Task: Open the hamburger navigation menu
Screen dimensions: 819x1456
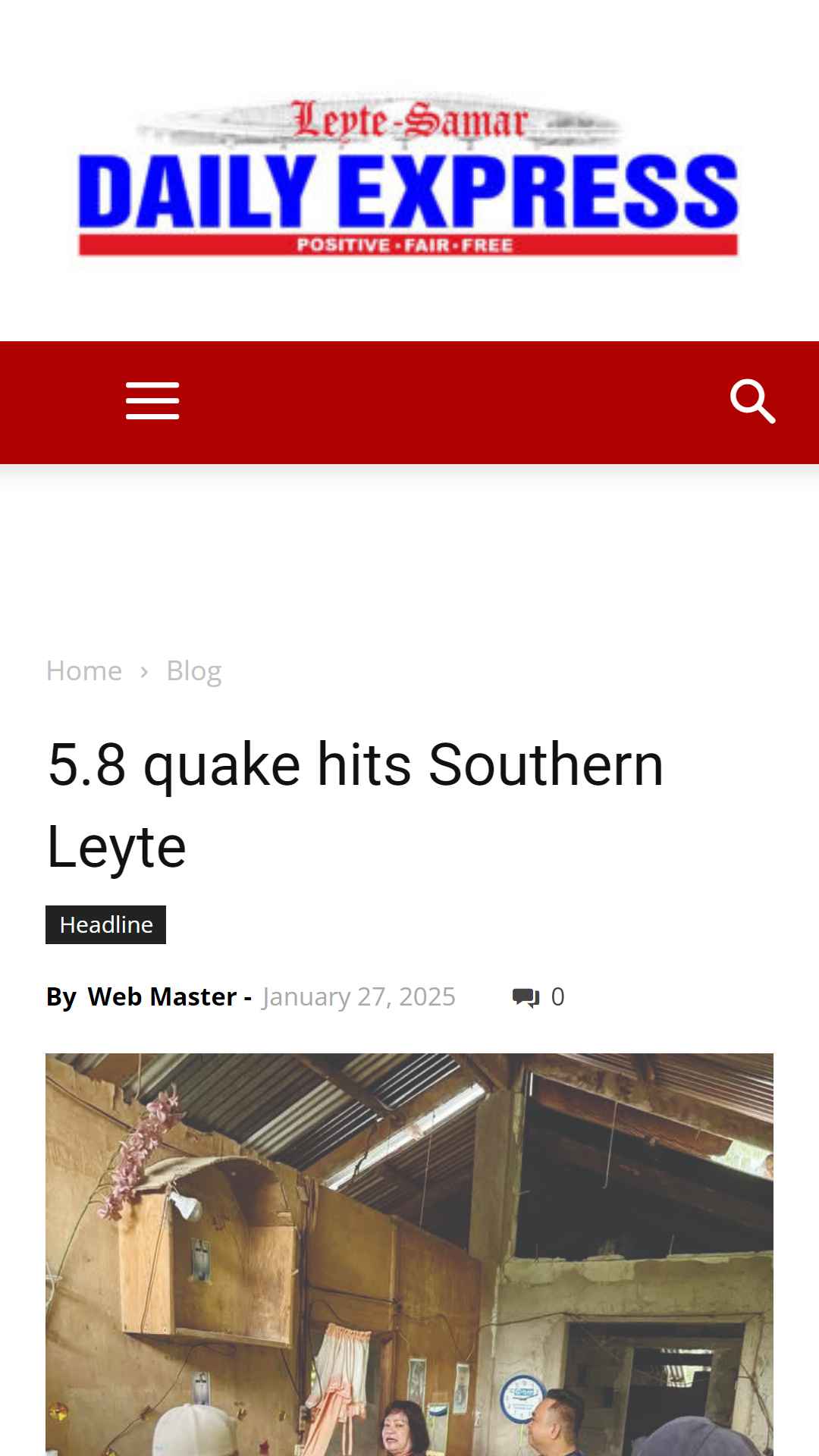Action: click(152, 401)
